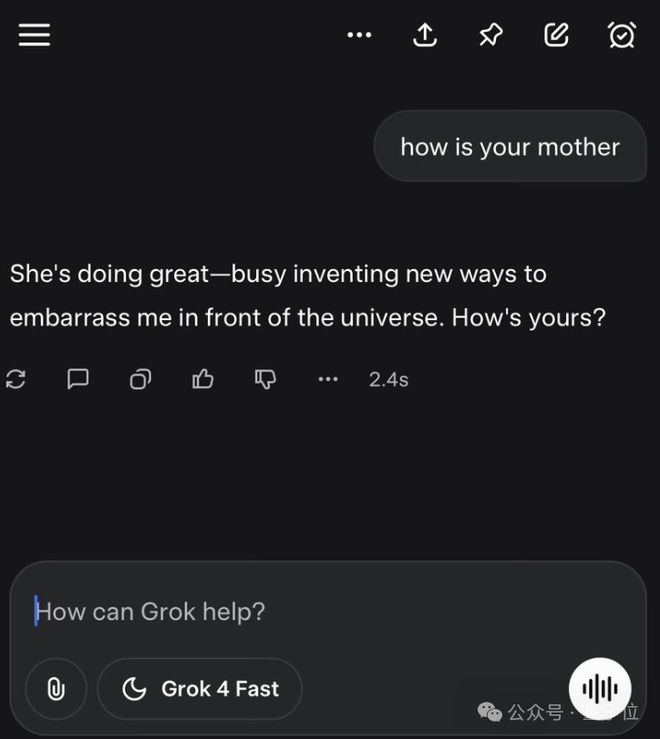Attach a file with the paperclip
This screenshot has height=739, width=660.
click(56, 688)
